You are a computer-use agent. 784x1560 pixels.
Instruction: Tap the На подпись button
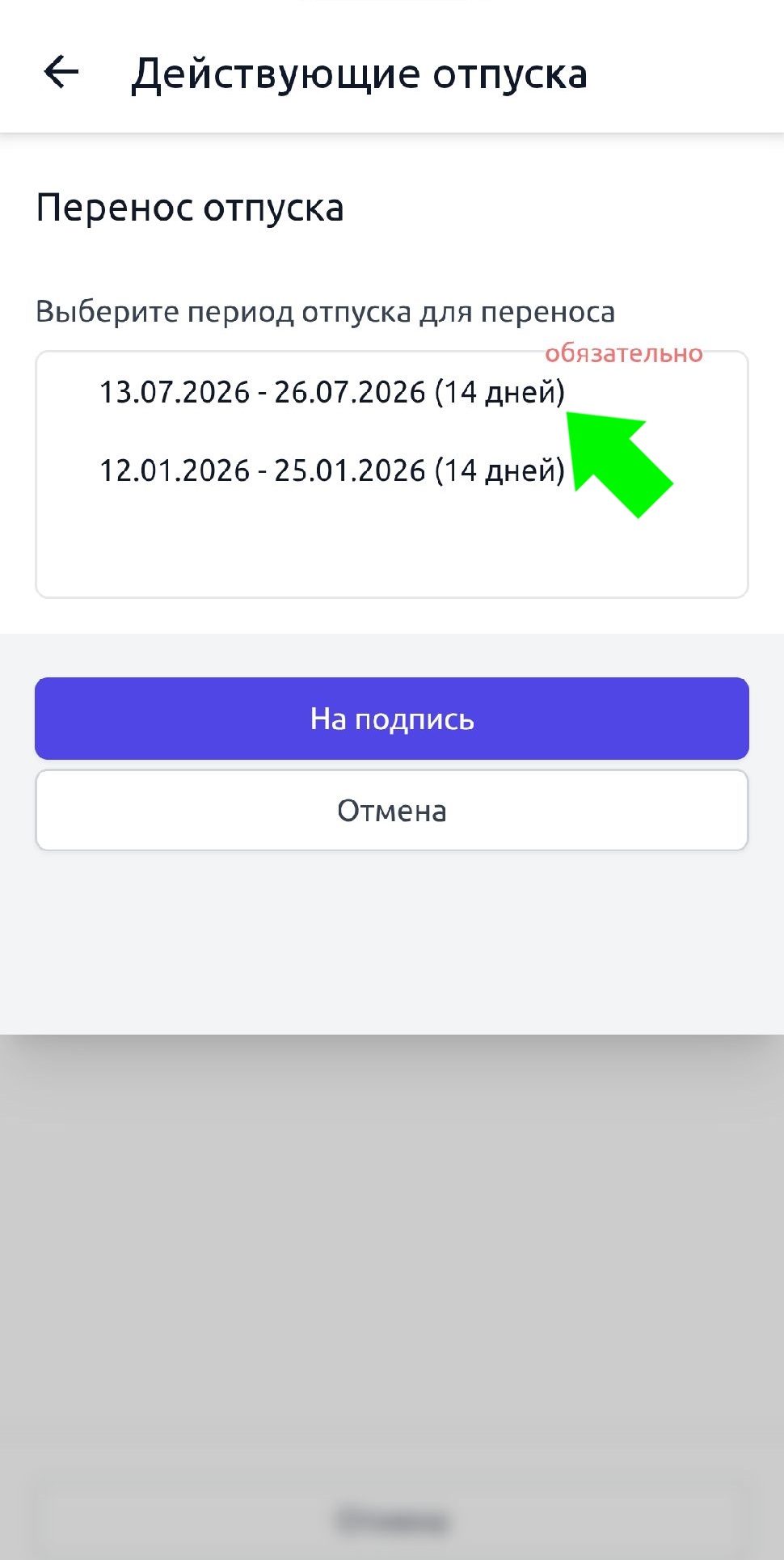(x=392, y=719)
